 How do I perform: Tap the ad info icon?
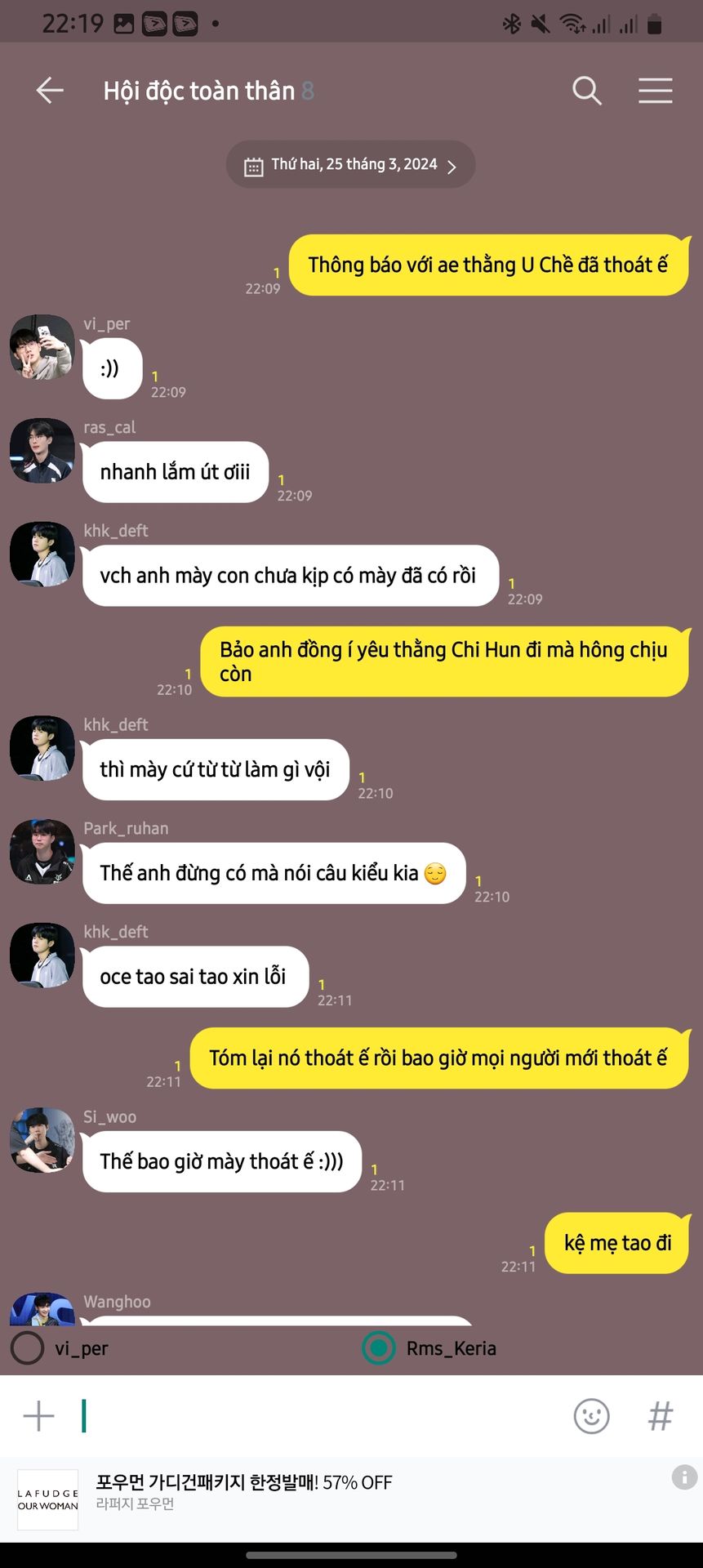pyautogui.click(x=684, y=1477)
